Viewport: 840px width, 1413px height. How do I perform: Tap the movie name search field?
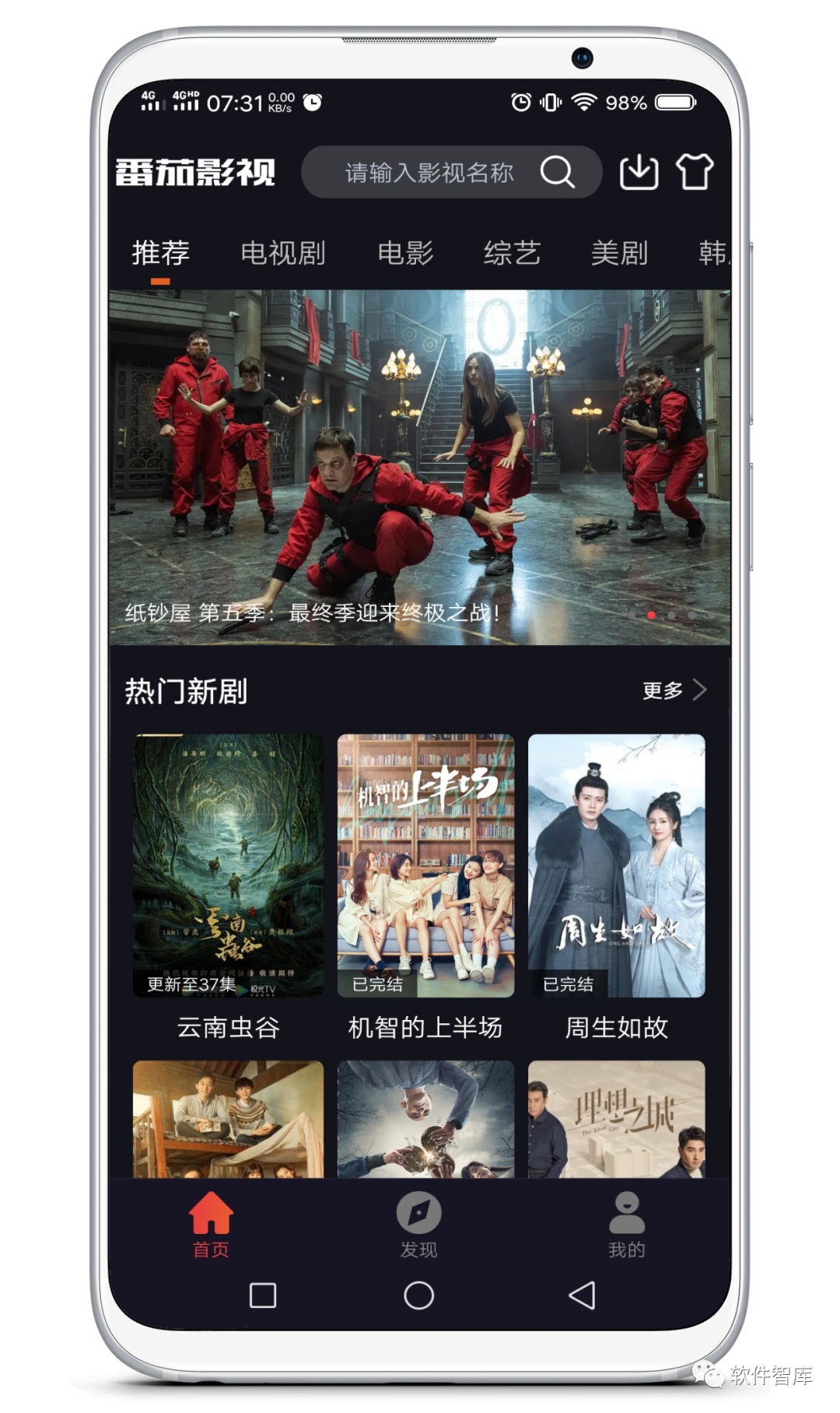click(x=429, y=172)
